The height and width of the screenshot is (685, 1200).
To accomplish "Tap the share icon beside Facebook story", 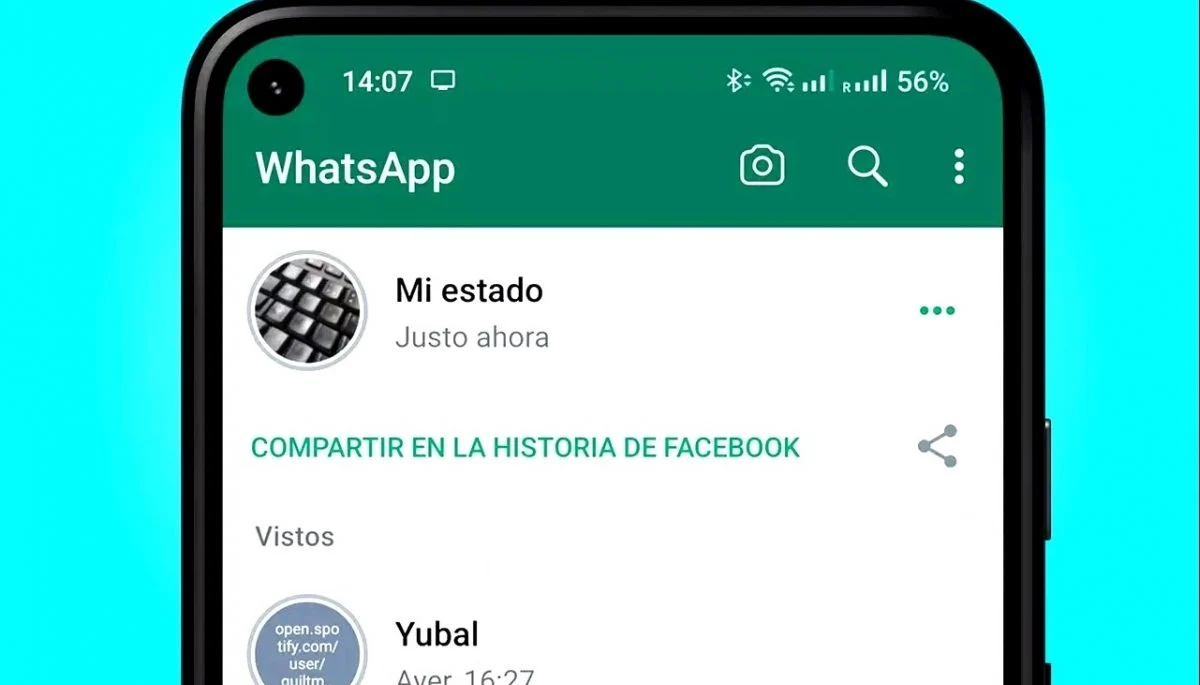I will (x=937, y=446).
